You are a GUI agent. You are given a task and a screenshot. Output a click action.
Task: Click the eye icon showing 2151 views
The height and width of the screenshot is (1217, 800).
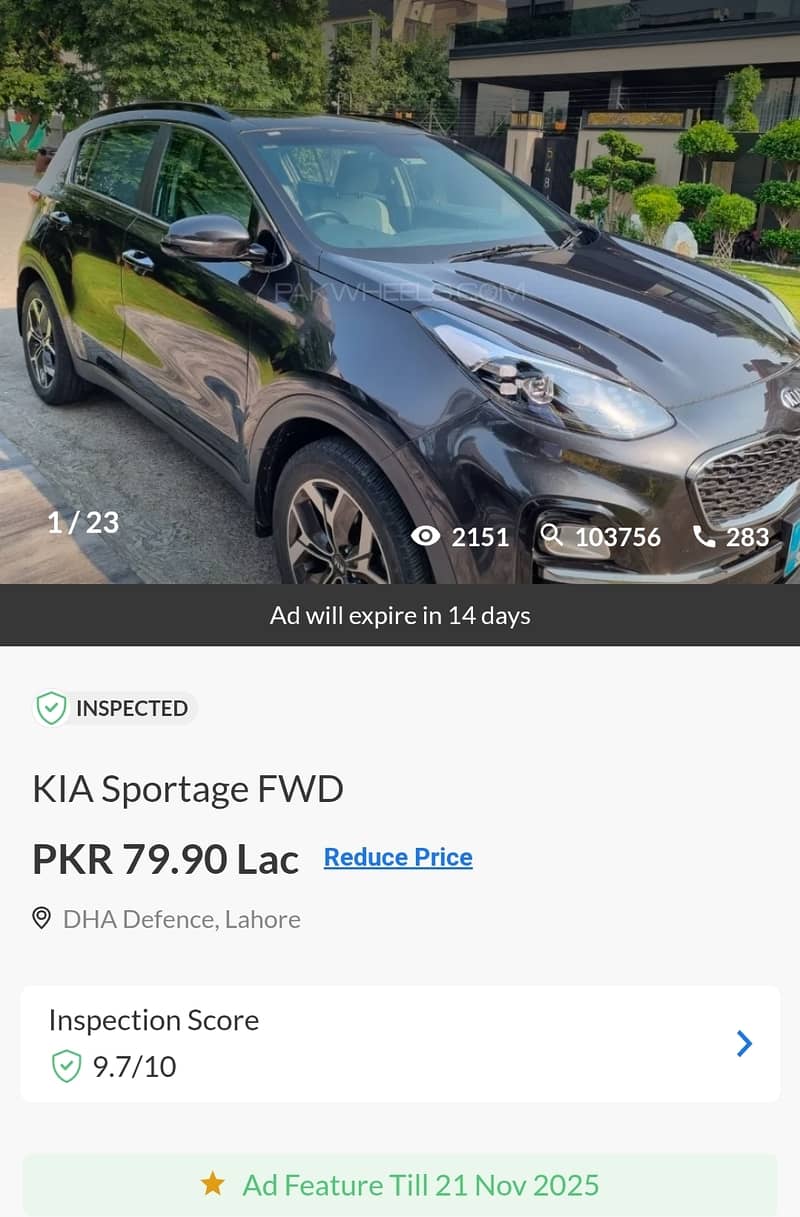pos(427,537)
